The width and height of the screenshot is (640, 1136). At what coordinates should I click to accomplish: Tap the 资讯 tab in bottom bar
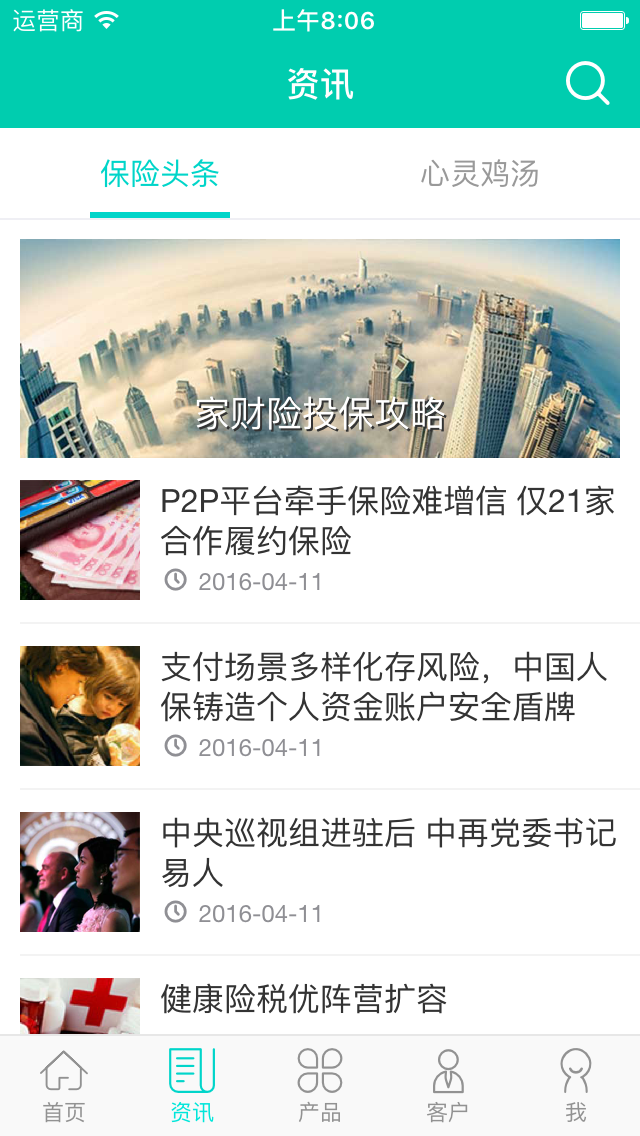192,1086
